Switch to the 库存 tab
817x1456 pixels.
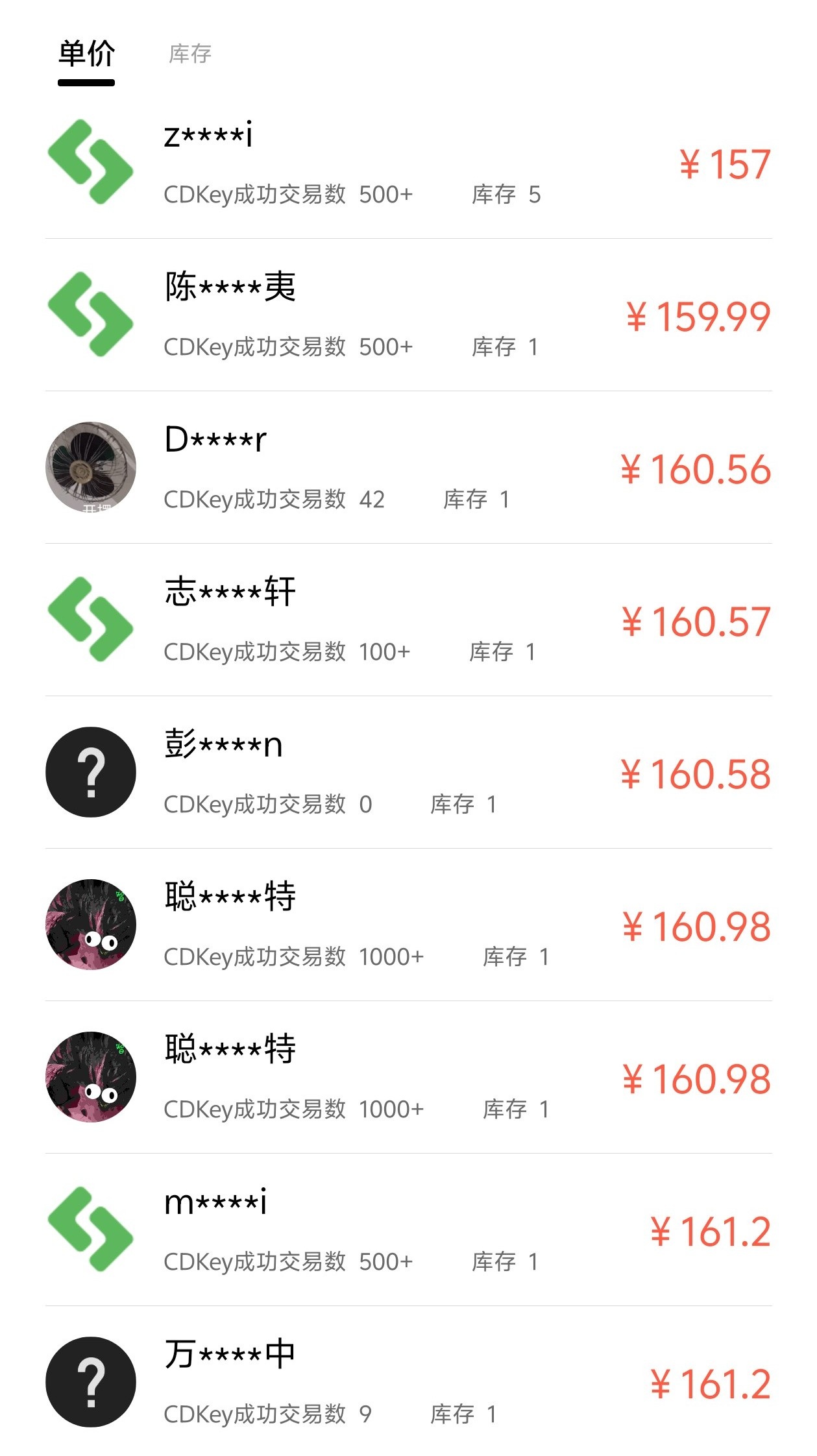pos(189,55)
